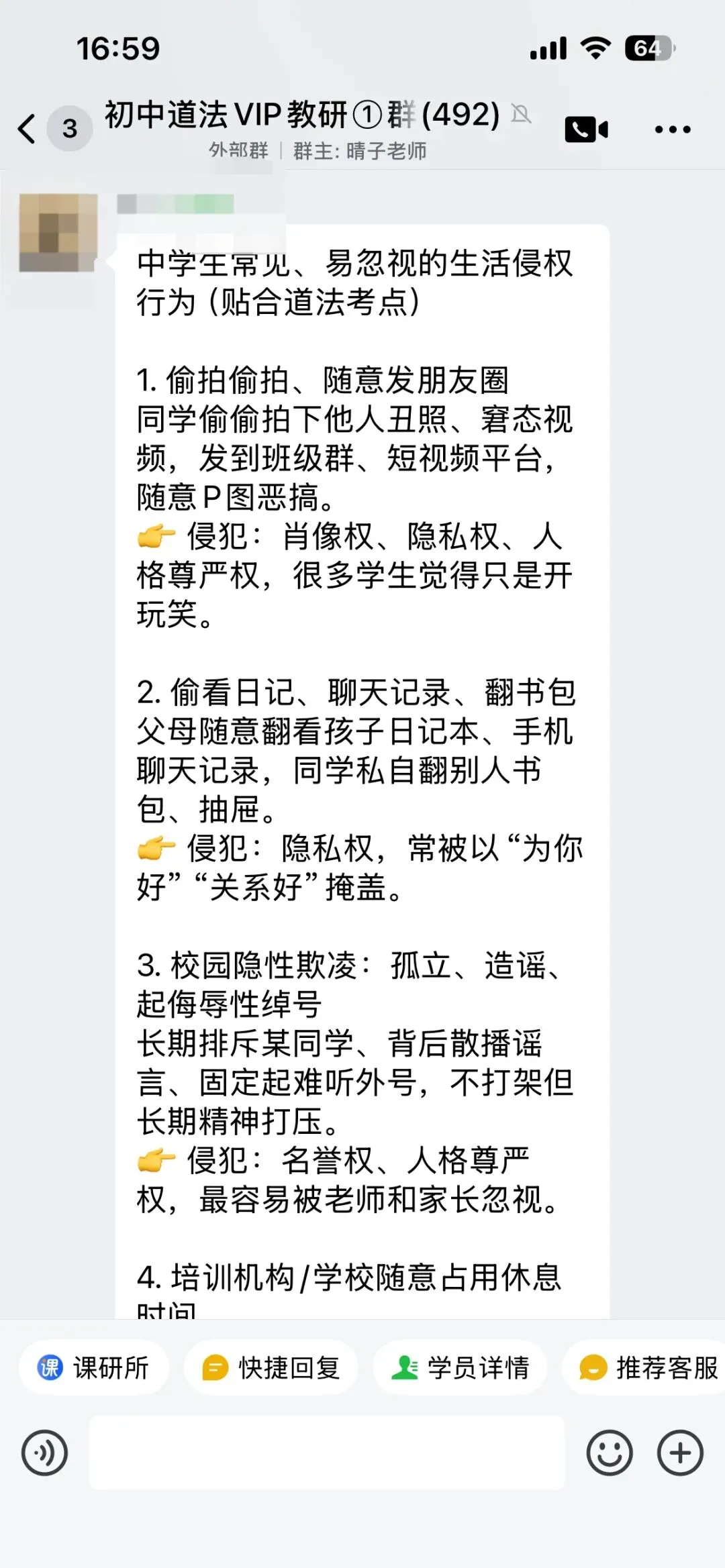Open the three-dot group menu
Image resolution: width=725 pixels, height=1568 pixels.
tap(673, 129)
